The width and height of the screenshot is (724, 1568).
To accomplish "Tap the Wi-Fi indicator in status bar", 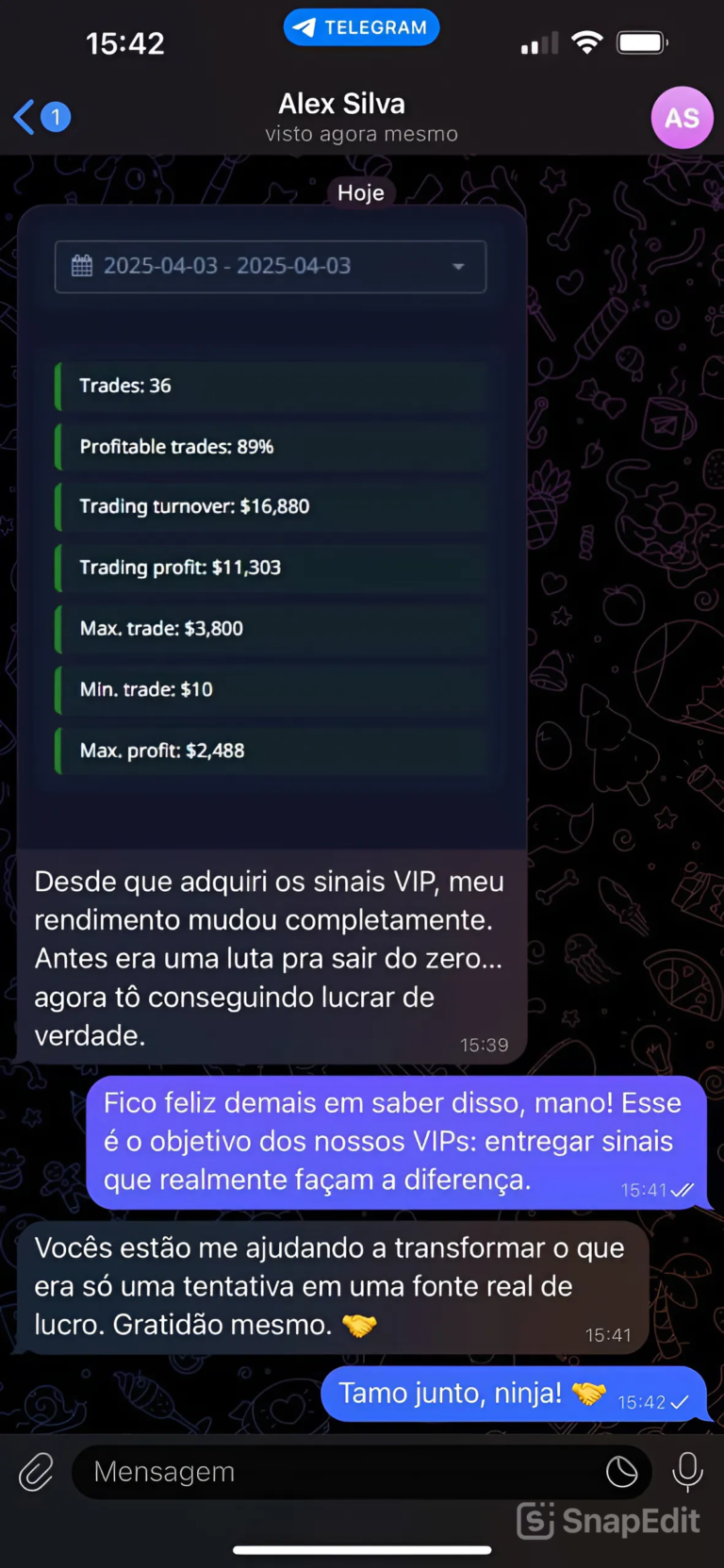I will tap(587, 42).
